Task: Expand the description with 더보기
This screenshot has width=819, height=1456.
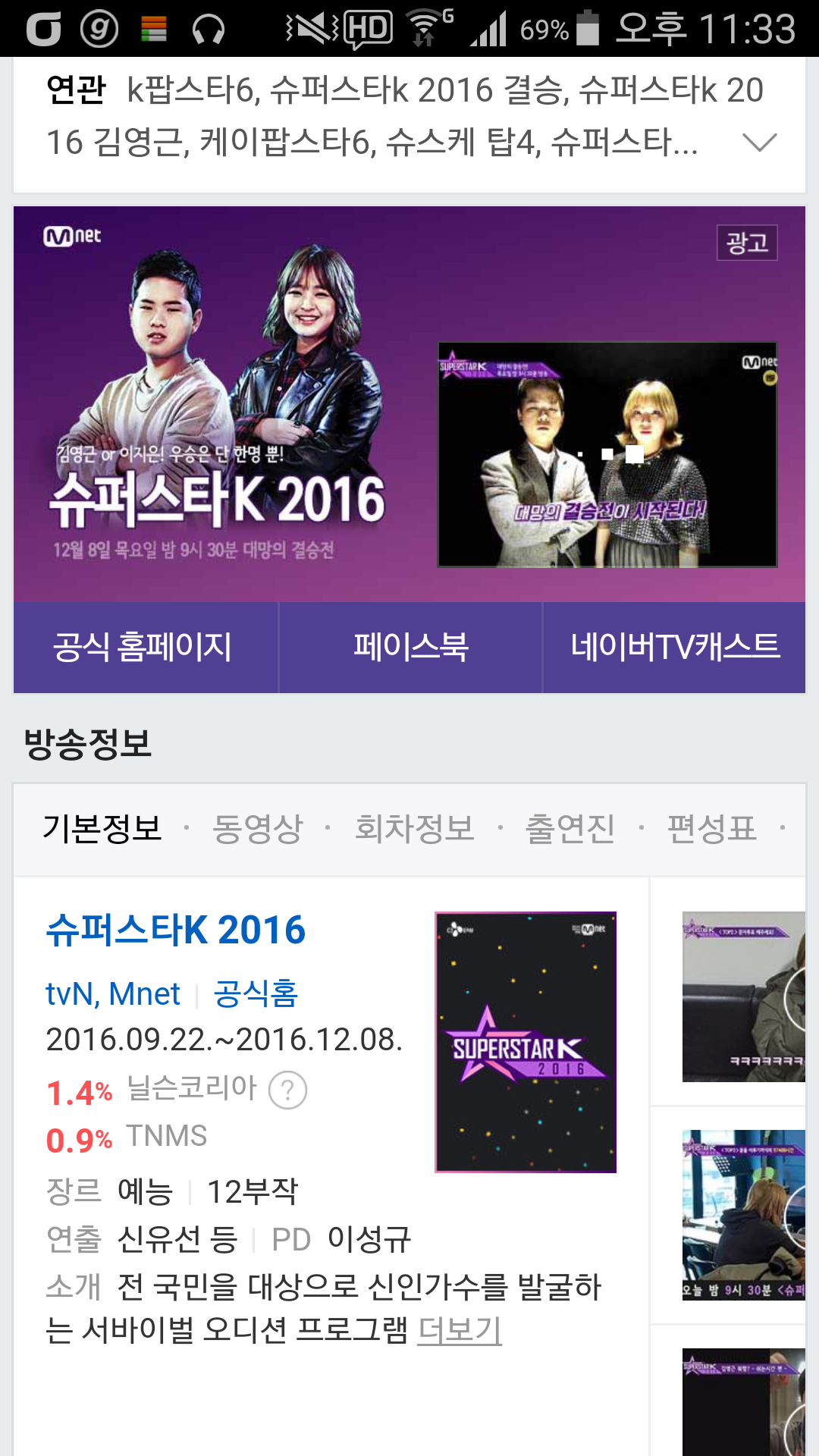Action: coord(460,1329)
